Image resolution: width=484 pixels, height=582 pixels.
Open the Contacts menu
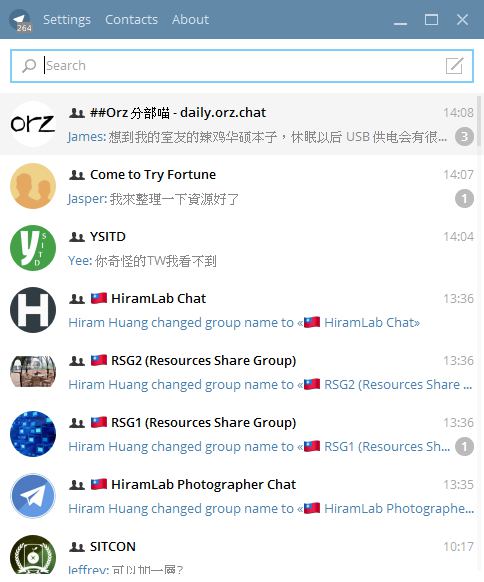pos(131,20)
